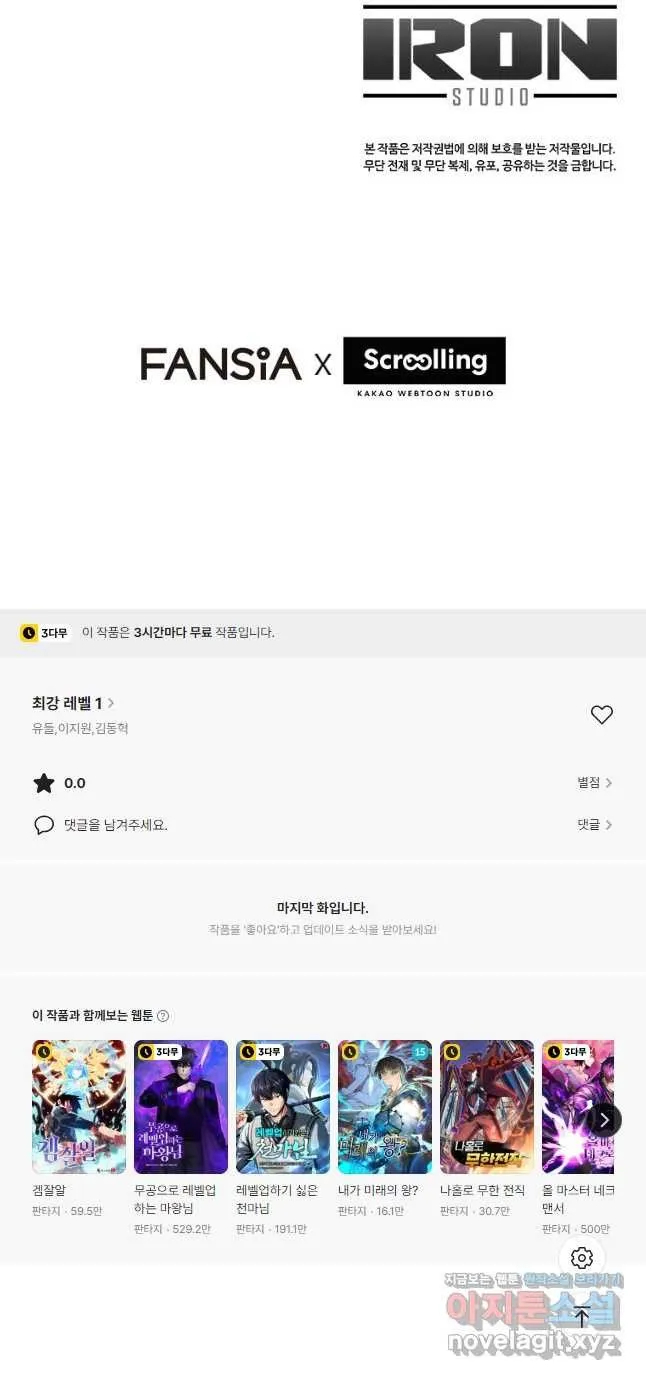This screenshot has width=646, height=1380.
Task: Open the info icon beside 이 작품과 함께보는 웹툰
Action: [163, 1015]
